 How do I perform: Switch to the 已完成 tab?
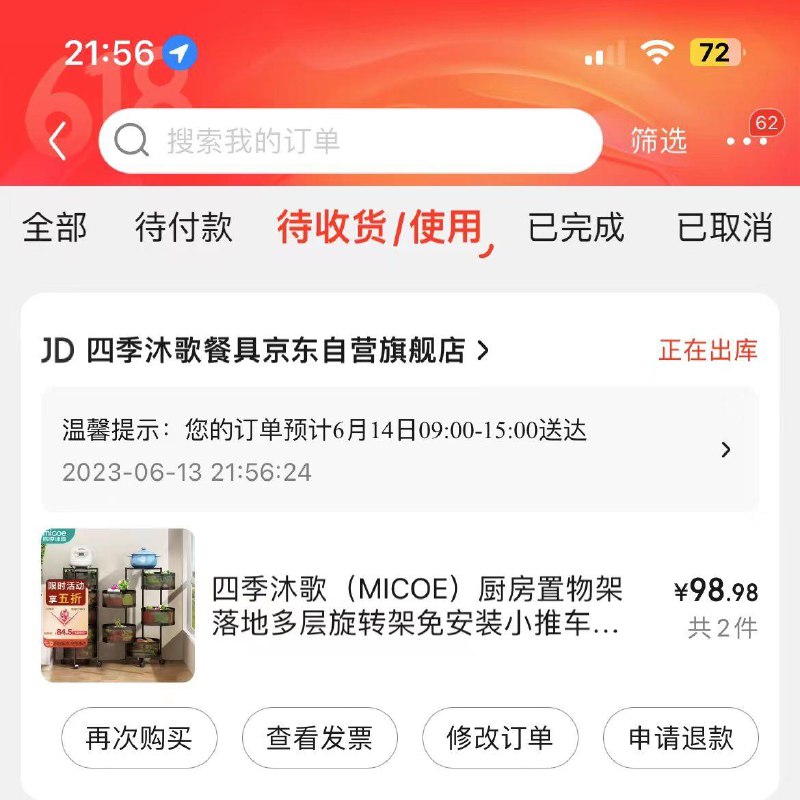(576, 227)
